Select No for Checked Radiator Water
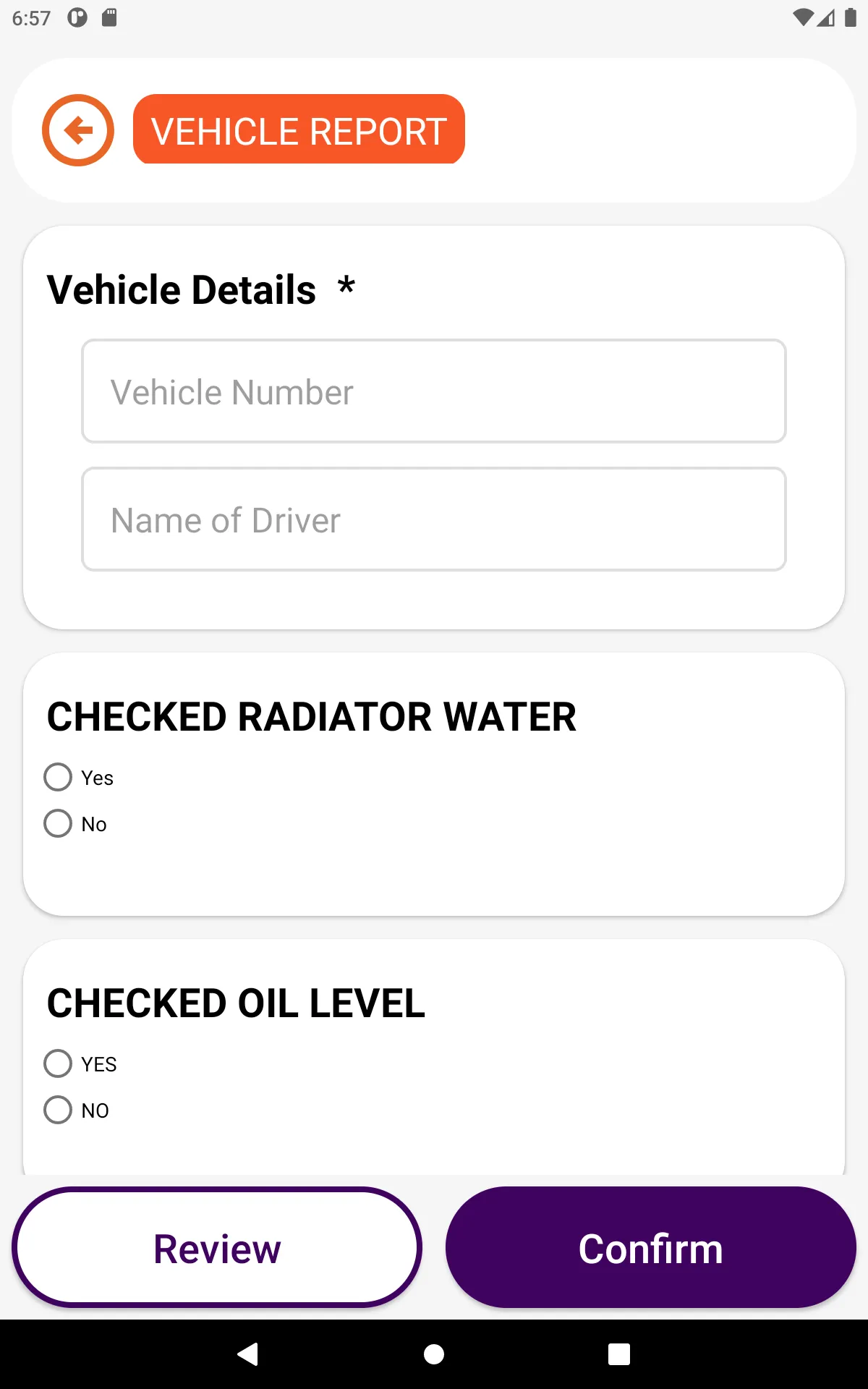Screen dimensions: 868x1389 click(58, 823)
